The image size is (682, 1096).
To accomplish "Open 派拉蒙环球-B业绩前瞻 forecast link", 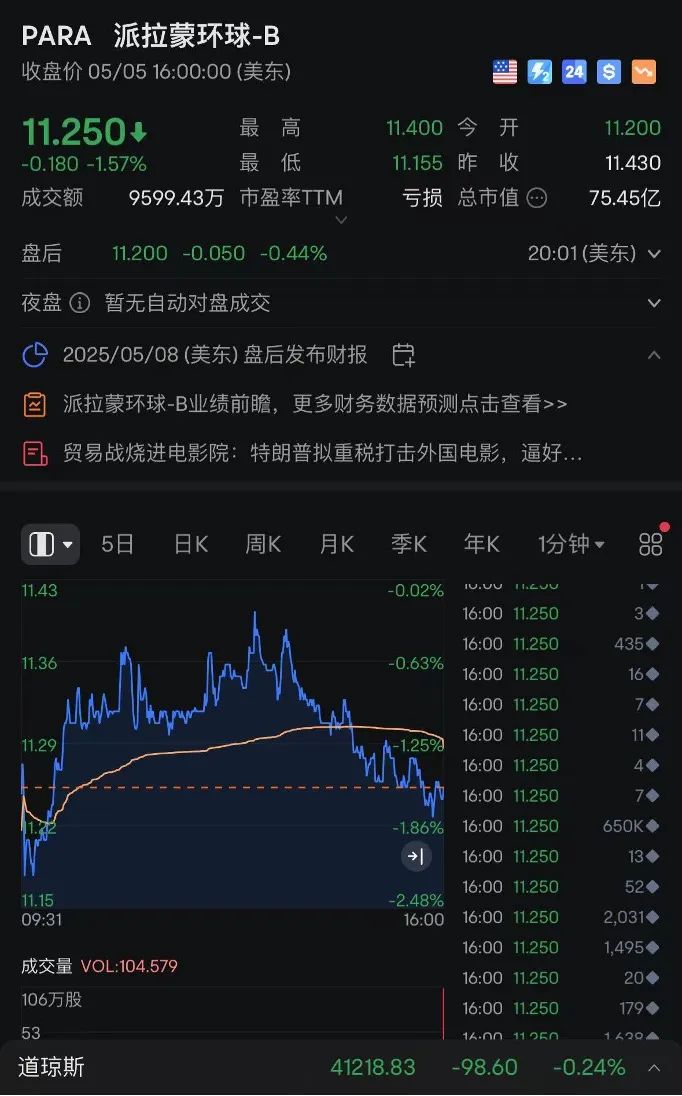I will [315, 404].
